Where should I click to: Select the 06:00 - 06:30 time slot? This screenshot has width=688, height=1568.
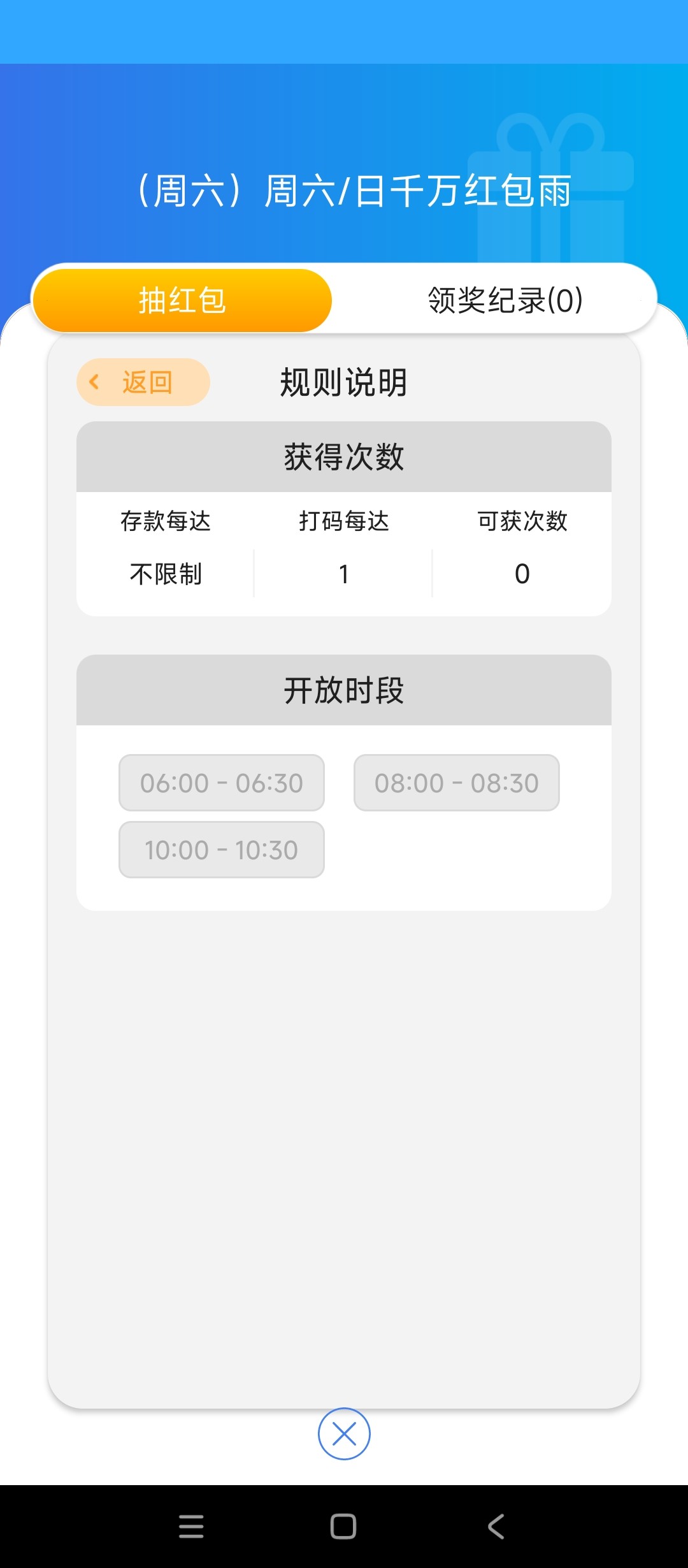tap(222, 783)
